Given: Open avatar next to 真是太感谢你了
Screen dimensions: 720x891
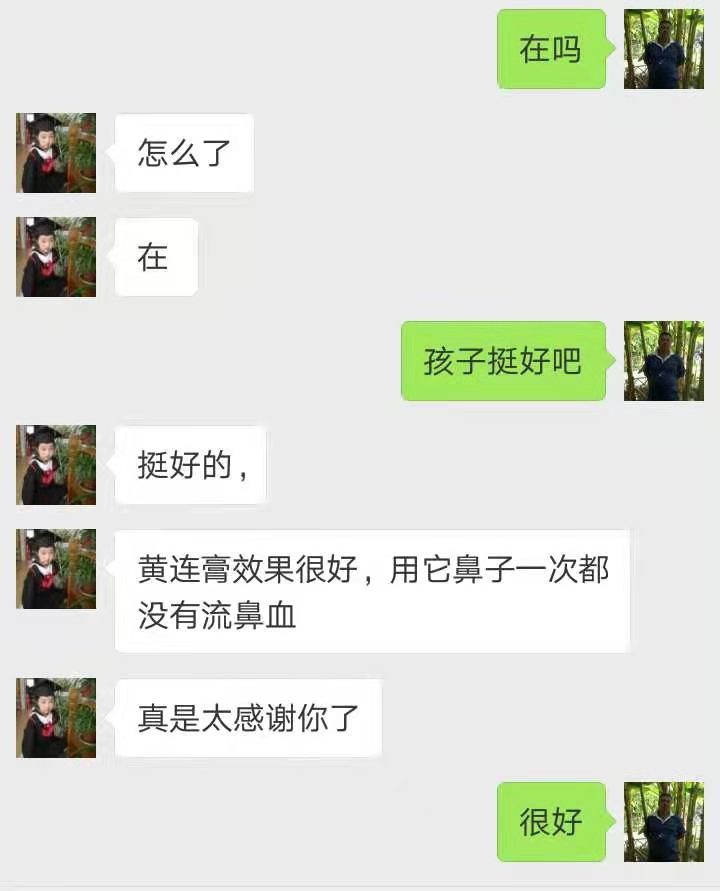Looking at the screenshot, I should pyautogui.click(x=56, y=718).
